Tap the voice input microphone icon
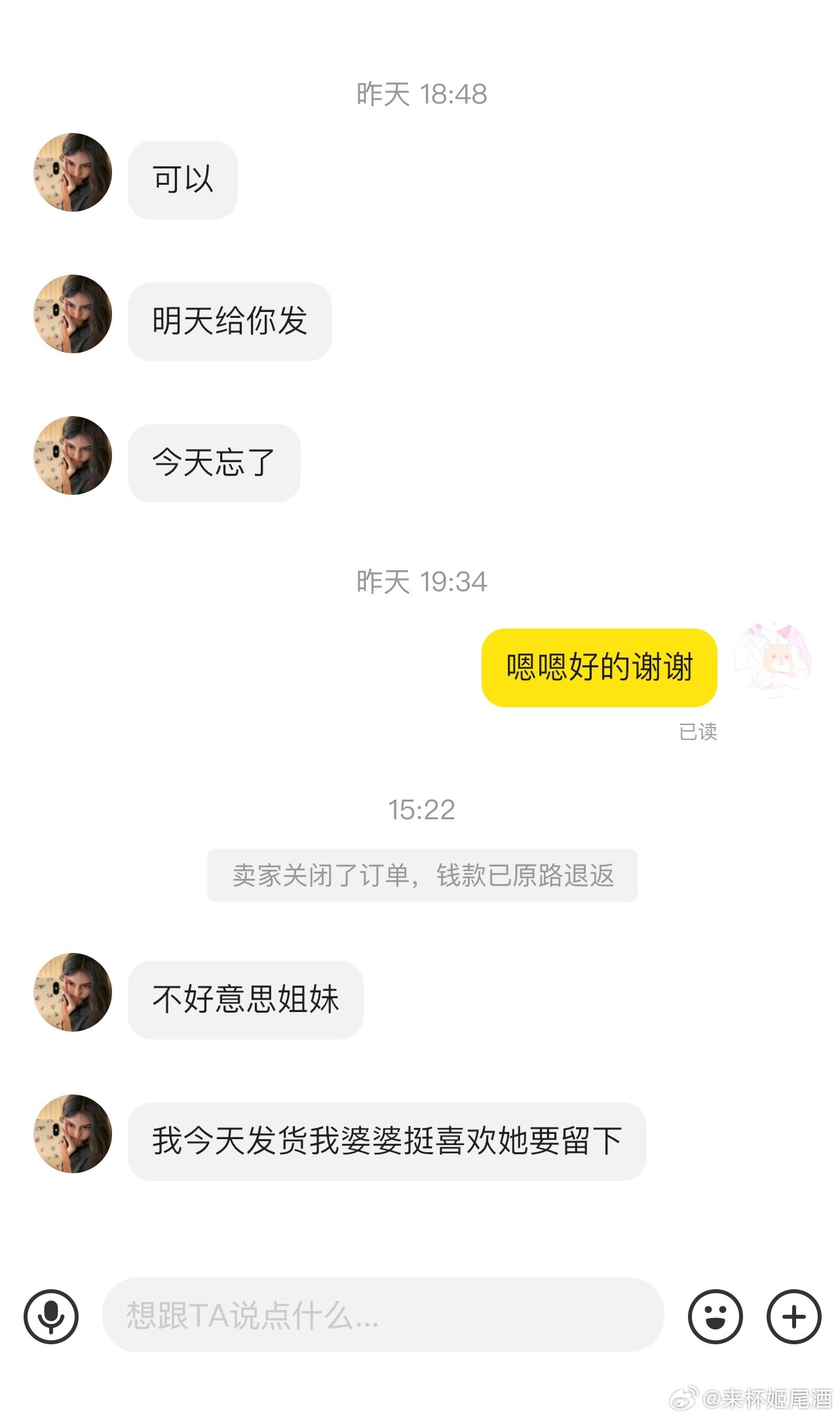Screen dimensions: 840x1419 pos(51,1316)
